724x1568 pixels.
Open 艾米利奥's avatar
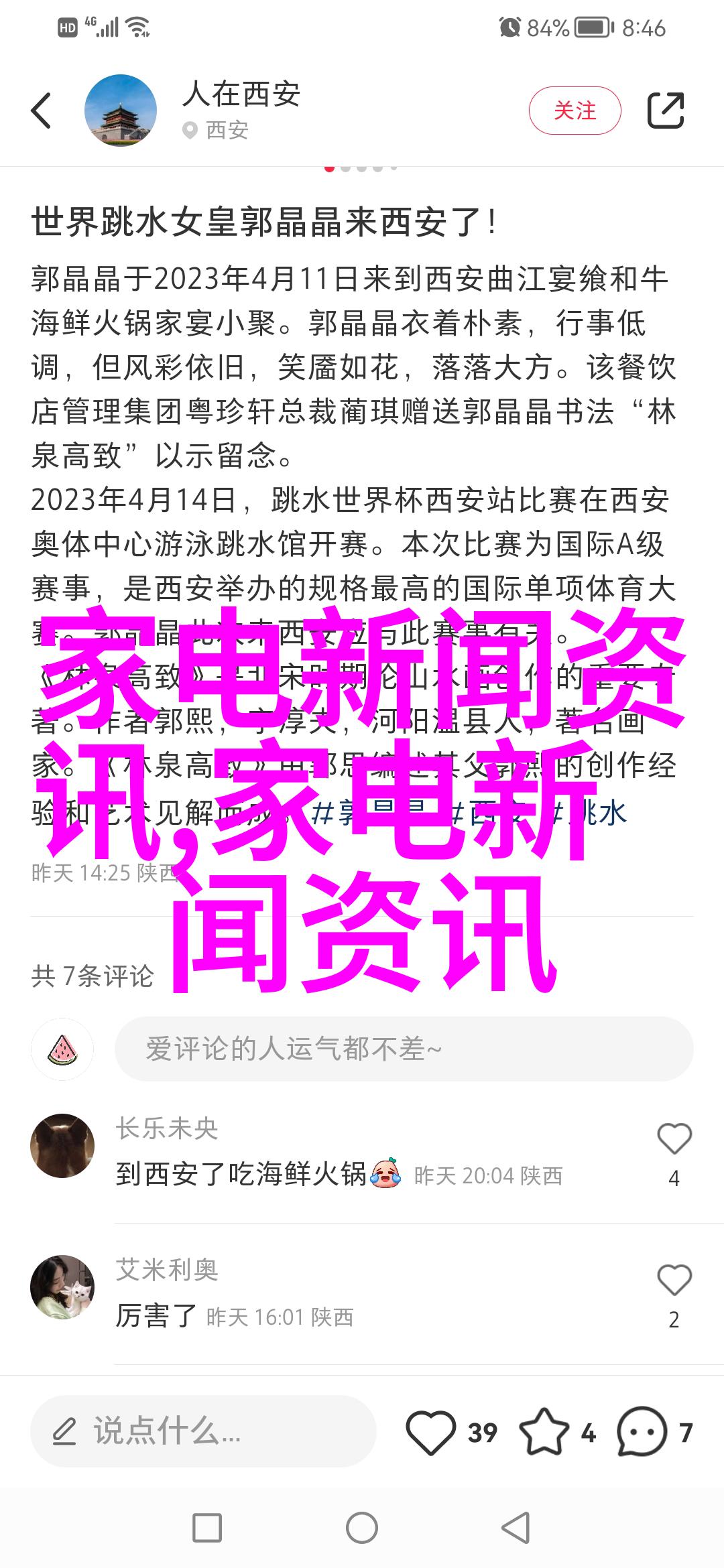click(62, 1287)
